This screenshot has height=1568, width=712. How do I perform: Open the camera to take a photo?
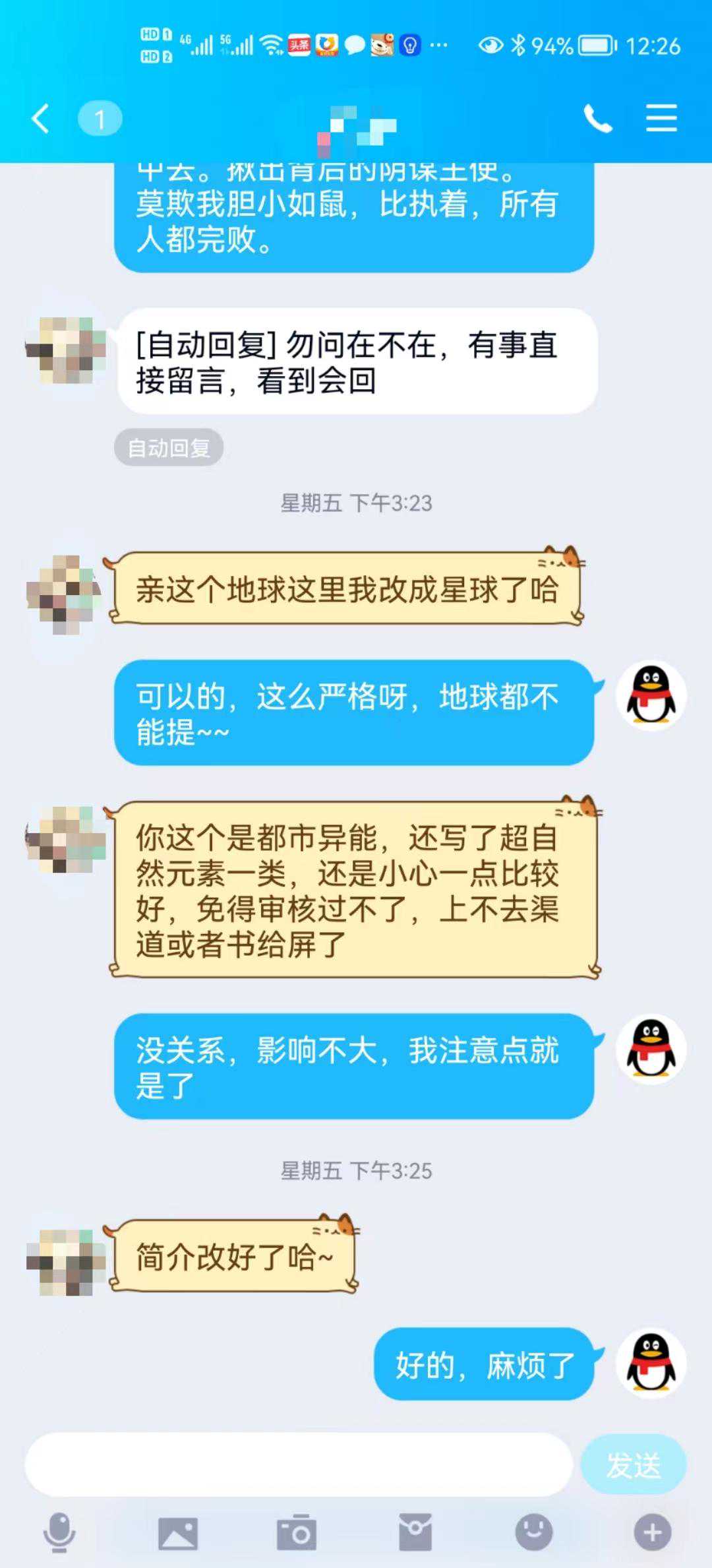[297, 1532]
